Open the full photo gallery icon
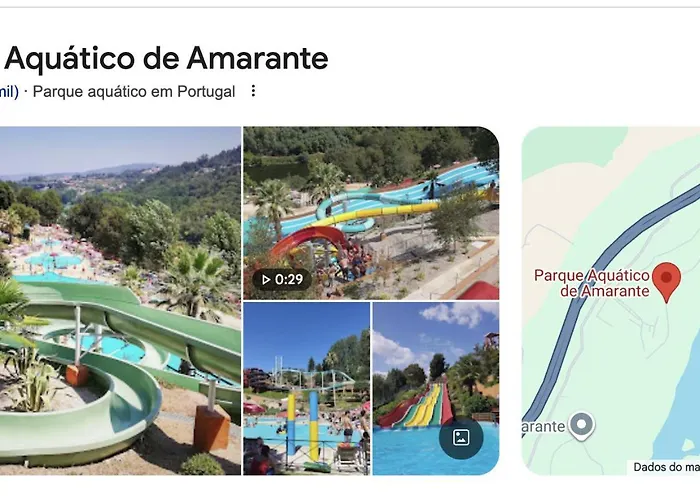Screen dimensions: 700x500 coord(461,437)
